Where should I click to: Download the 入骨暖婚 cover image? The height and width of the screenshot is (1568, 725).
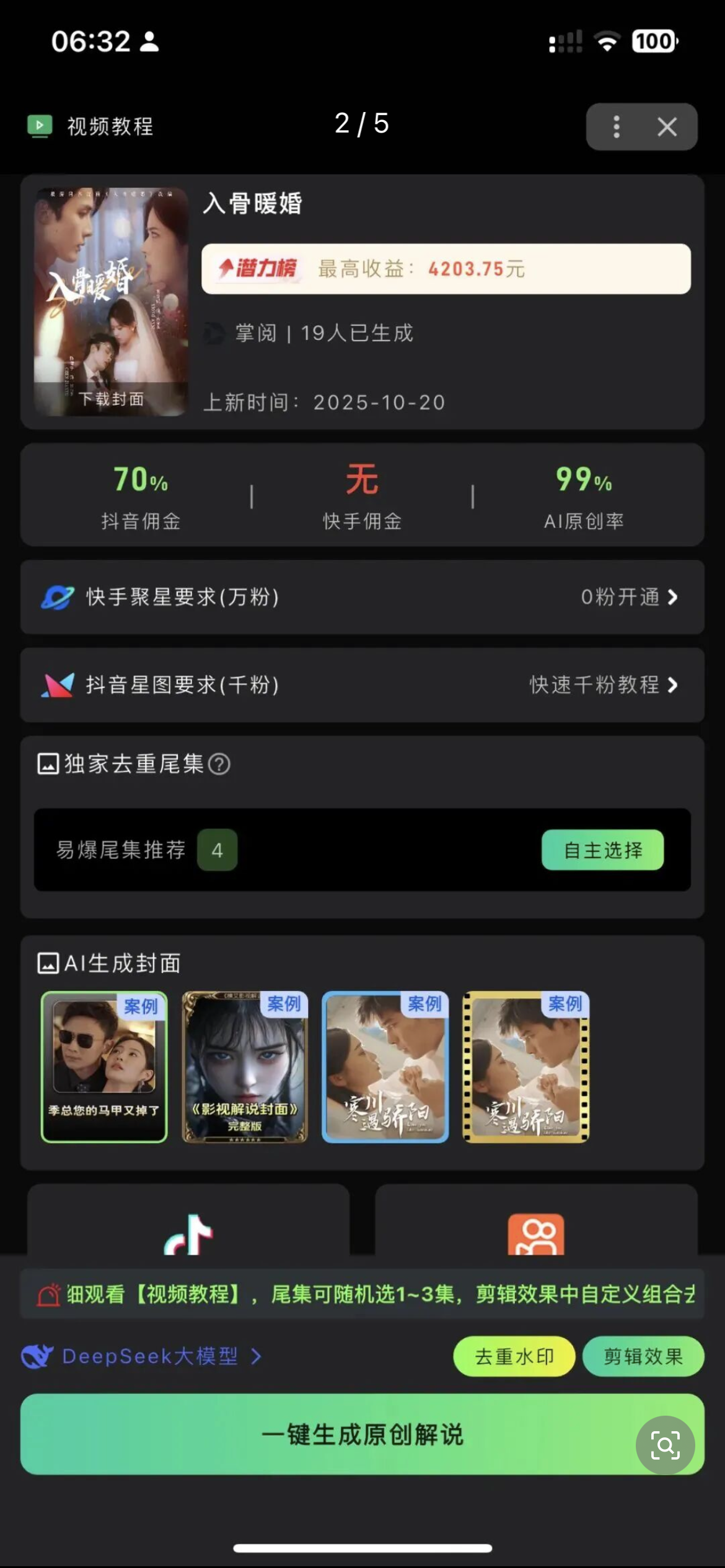[x=112, y=399]
